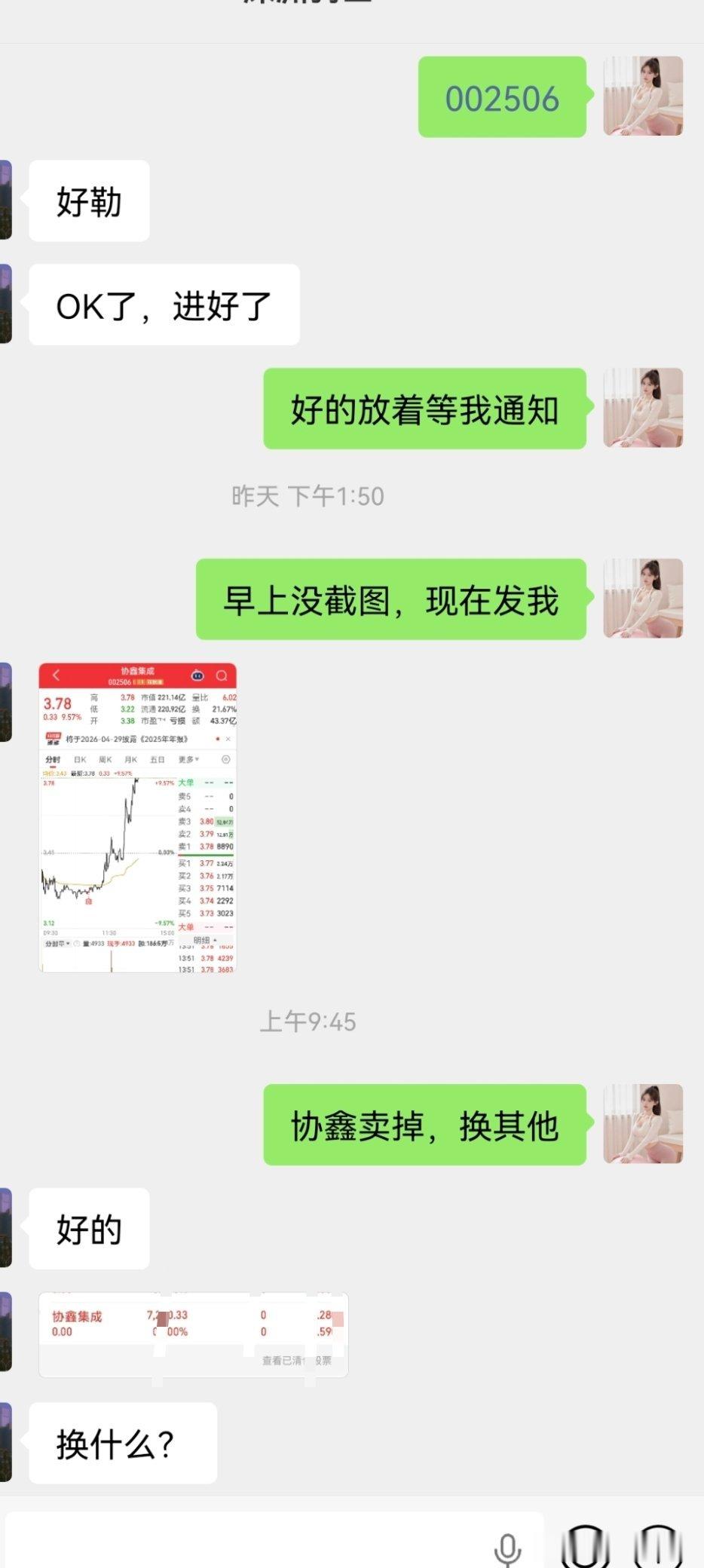Open chart settings with the gear icon beside 更多

click(225, 759)
